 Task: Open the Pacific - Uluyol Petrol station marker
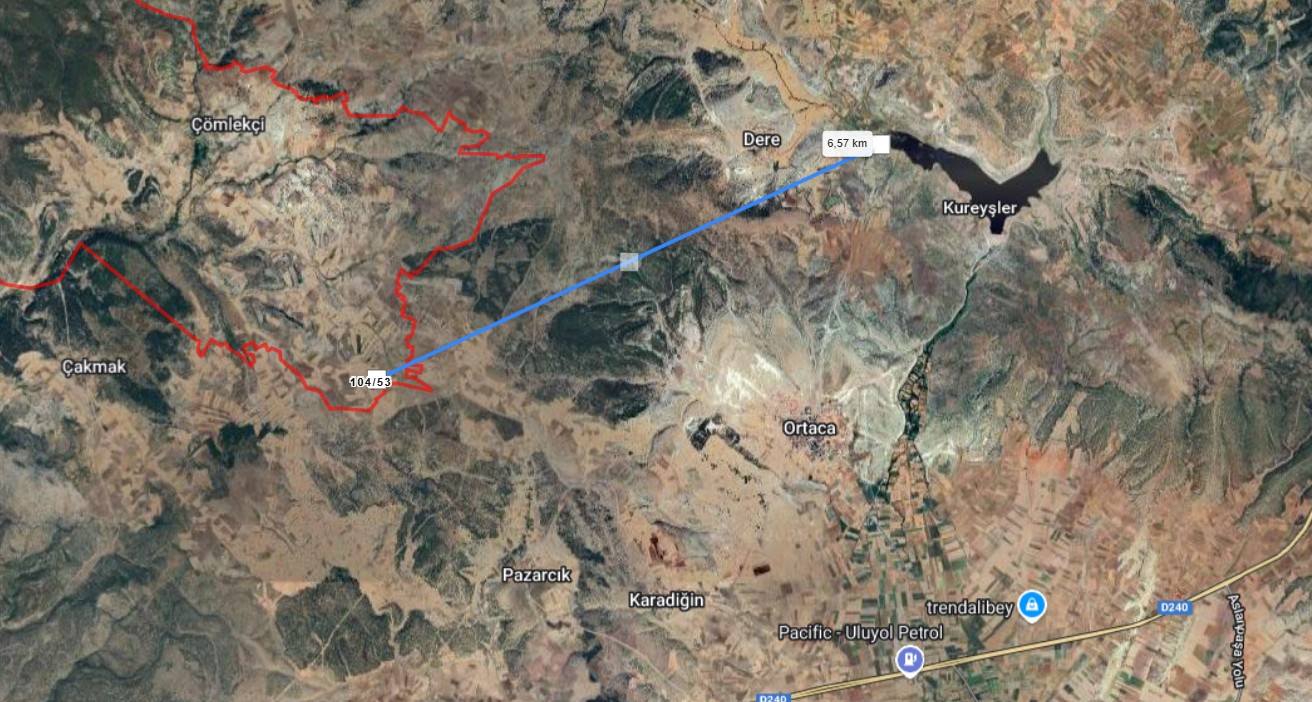[909, 659]
